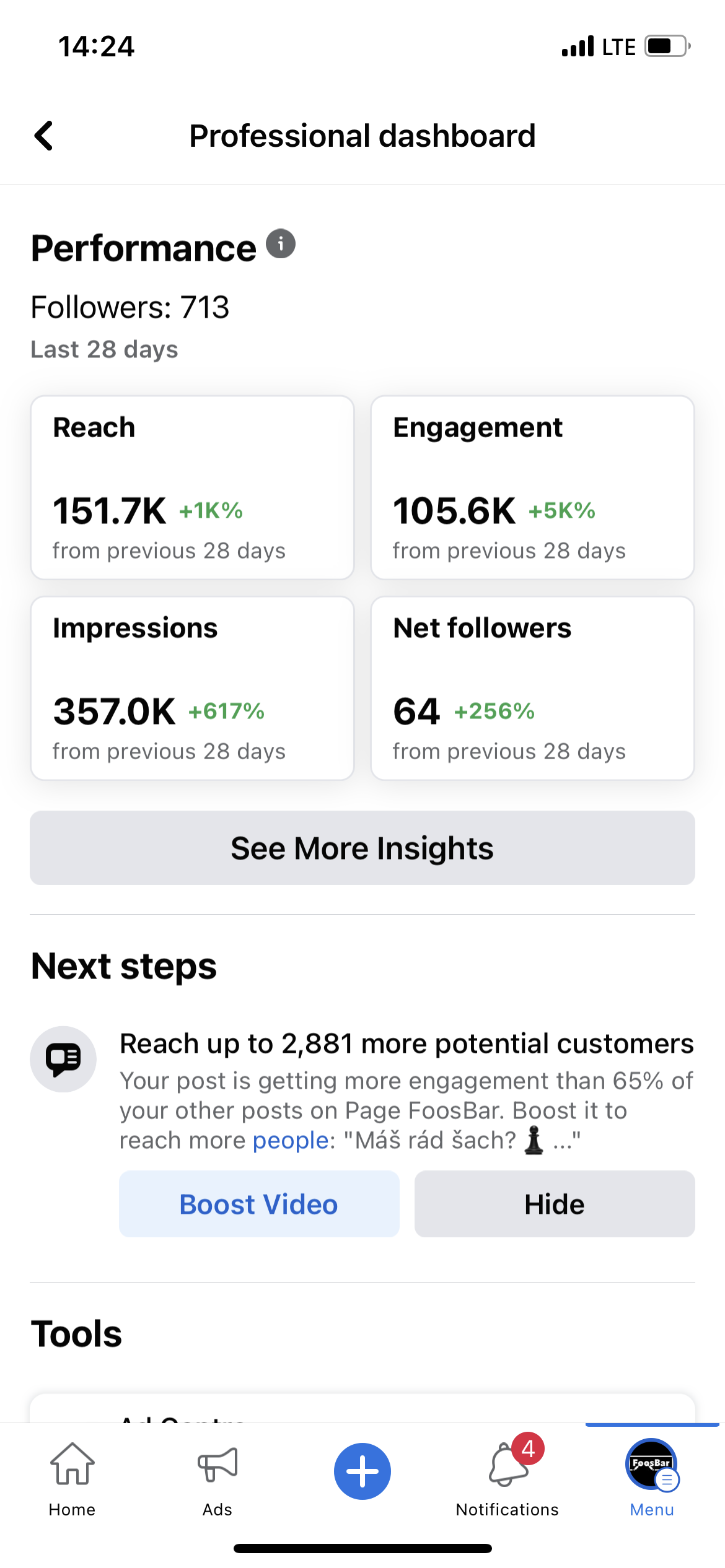Create new content with the plus button

[362, 1471]
